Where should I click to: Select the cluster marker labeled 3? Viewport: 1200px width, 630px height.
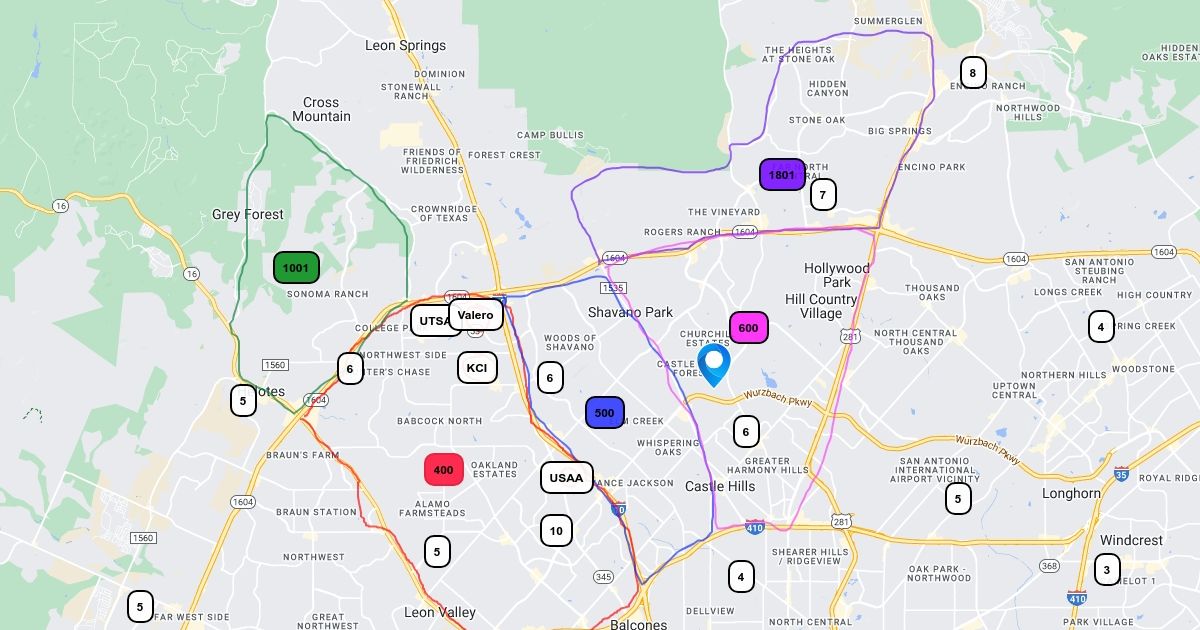[1107, 569]
